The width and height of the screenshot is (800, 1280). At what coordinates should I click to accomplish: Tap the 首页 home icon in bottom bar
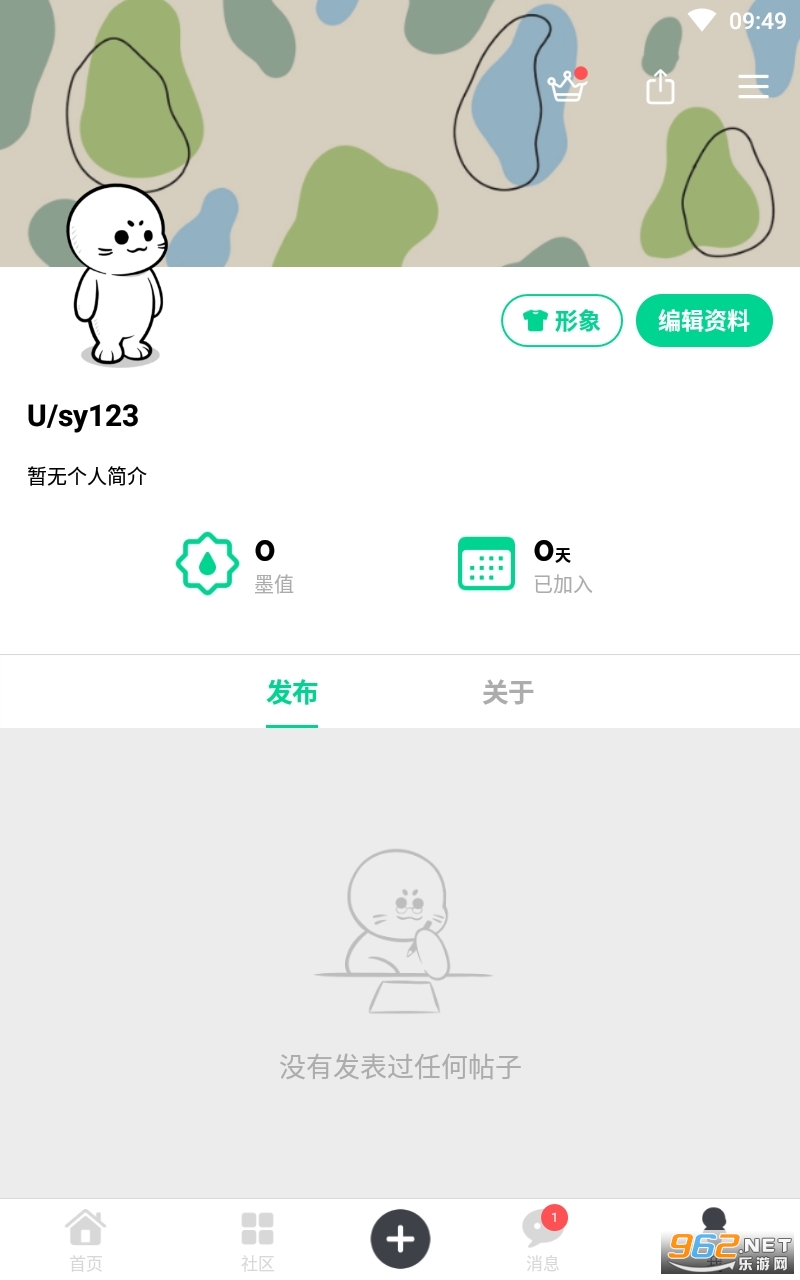86,1237
